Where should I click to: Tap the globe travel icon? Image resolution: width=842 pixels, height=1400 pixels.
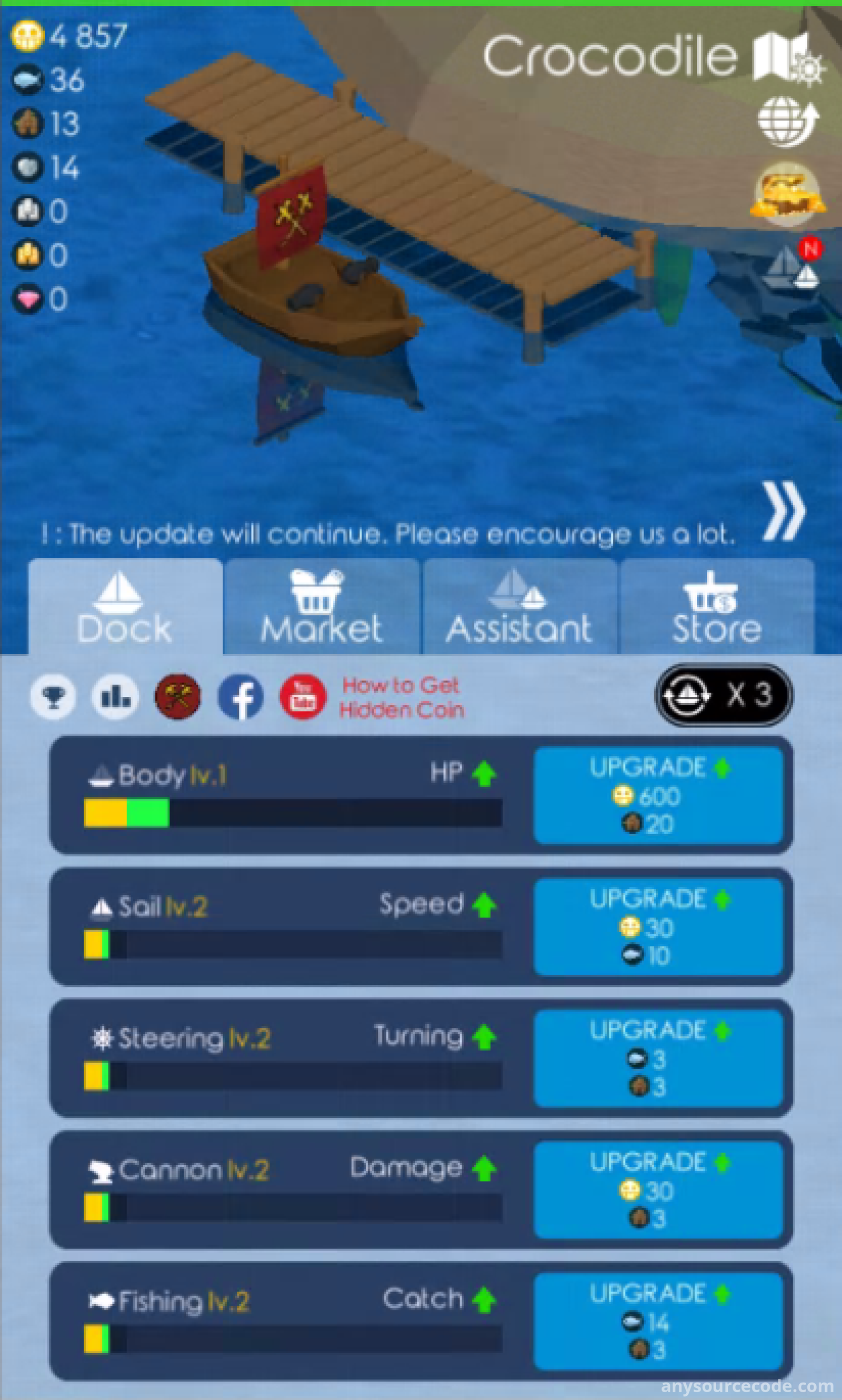(788, 121)
